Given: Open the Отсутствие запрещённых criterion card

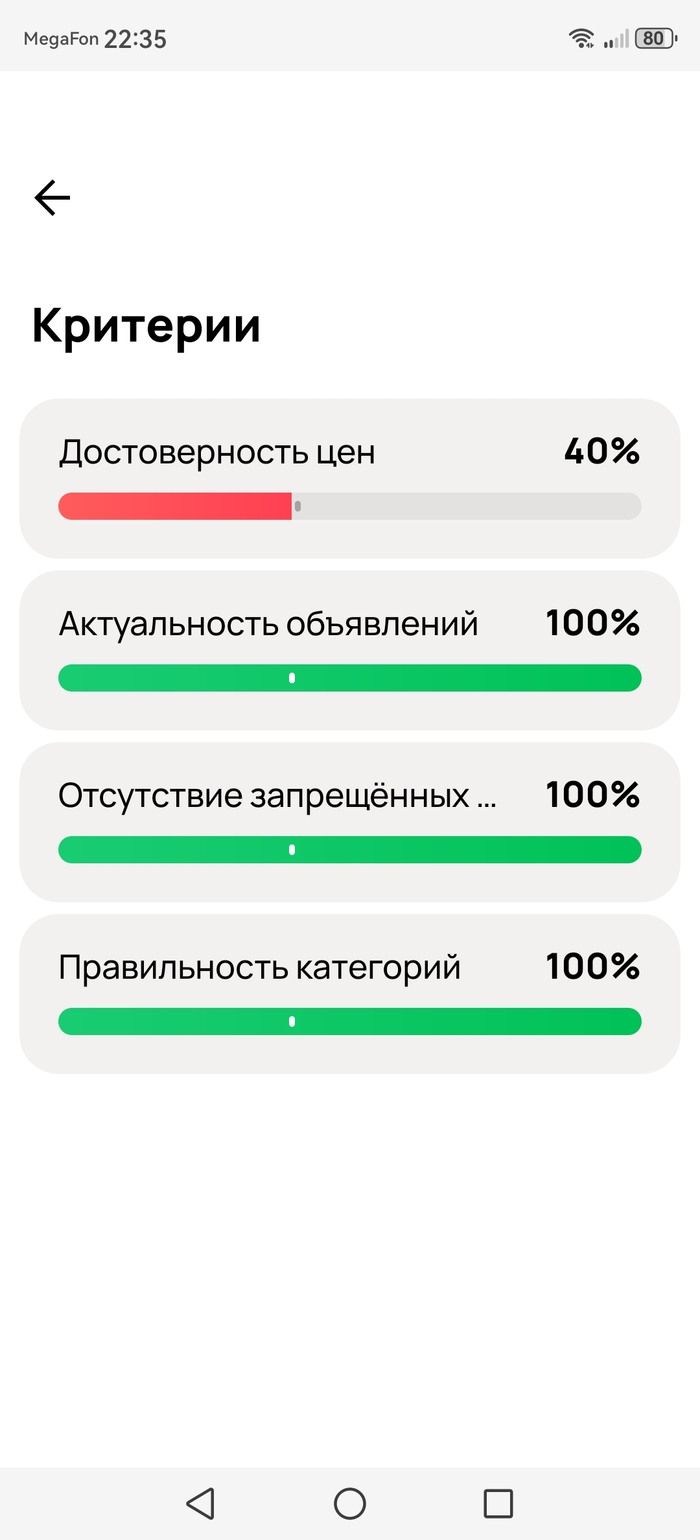Looking at the screenshot, I should (350, 823).
